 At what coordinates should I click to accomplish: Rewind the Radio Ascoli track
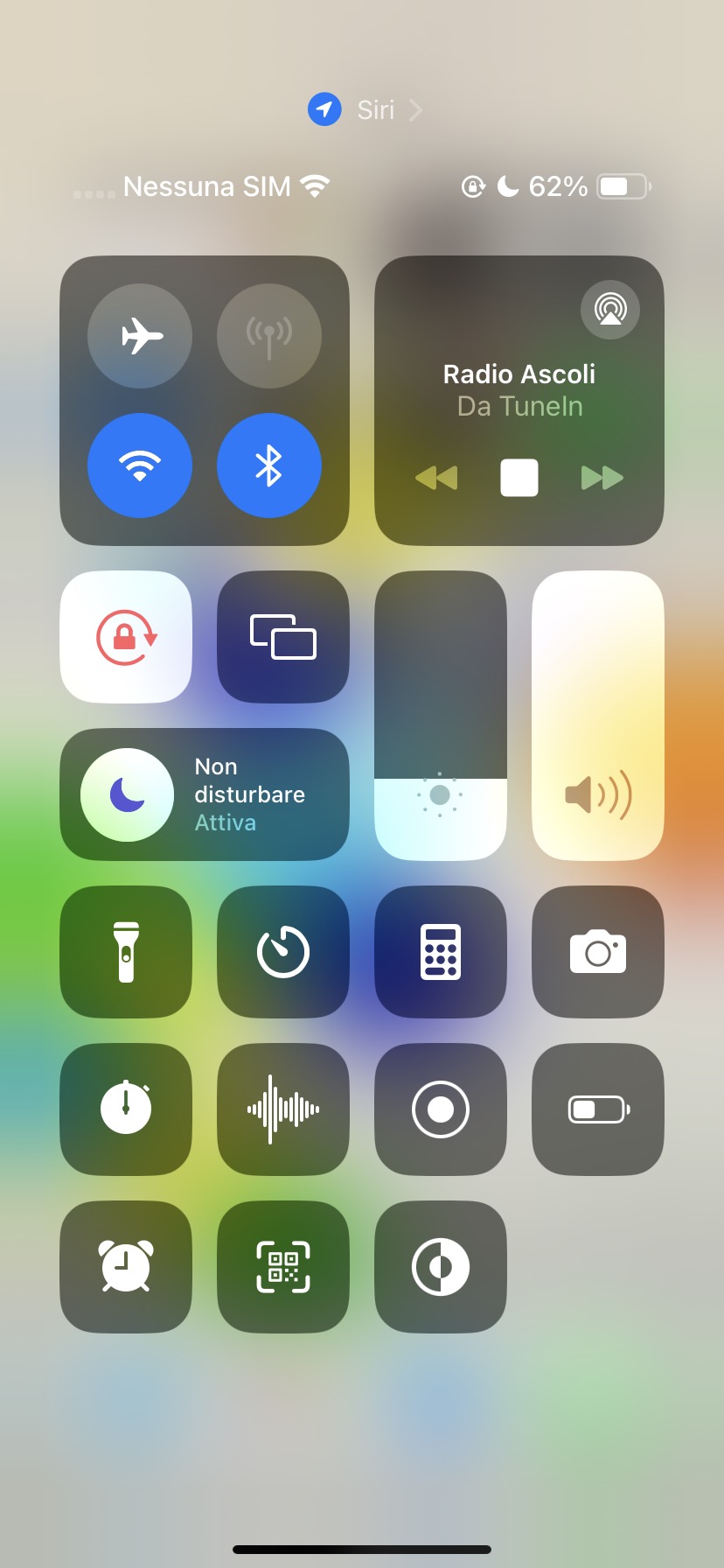(x=436, y=478)
